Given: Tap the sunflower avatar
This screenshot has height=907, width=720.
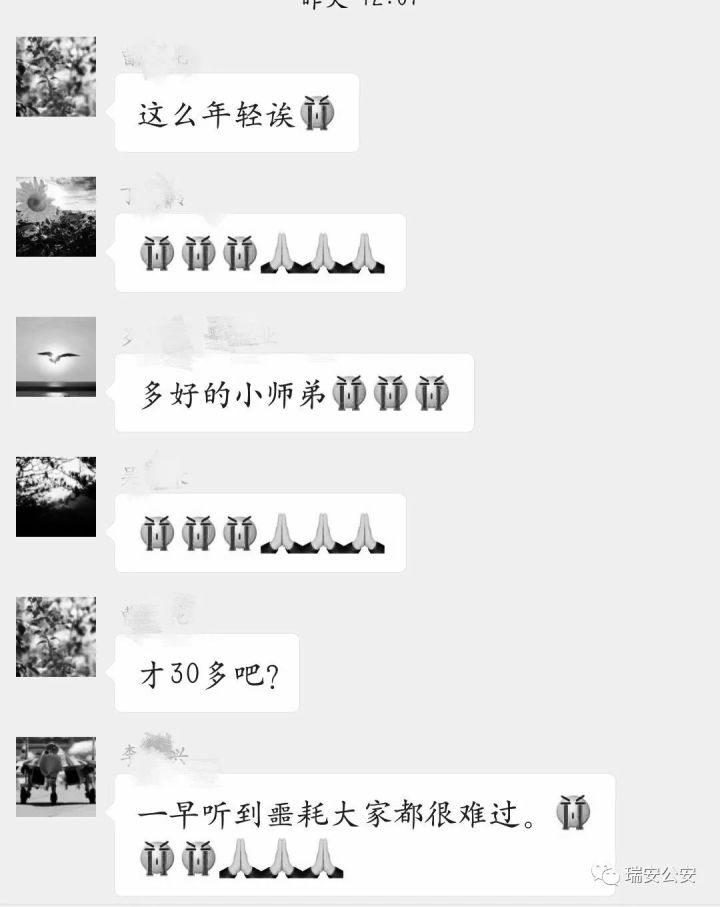Looking at the screenshot, I should point(56,217).
